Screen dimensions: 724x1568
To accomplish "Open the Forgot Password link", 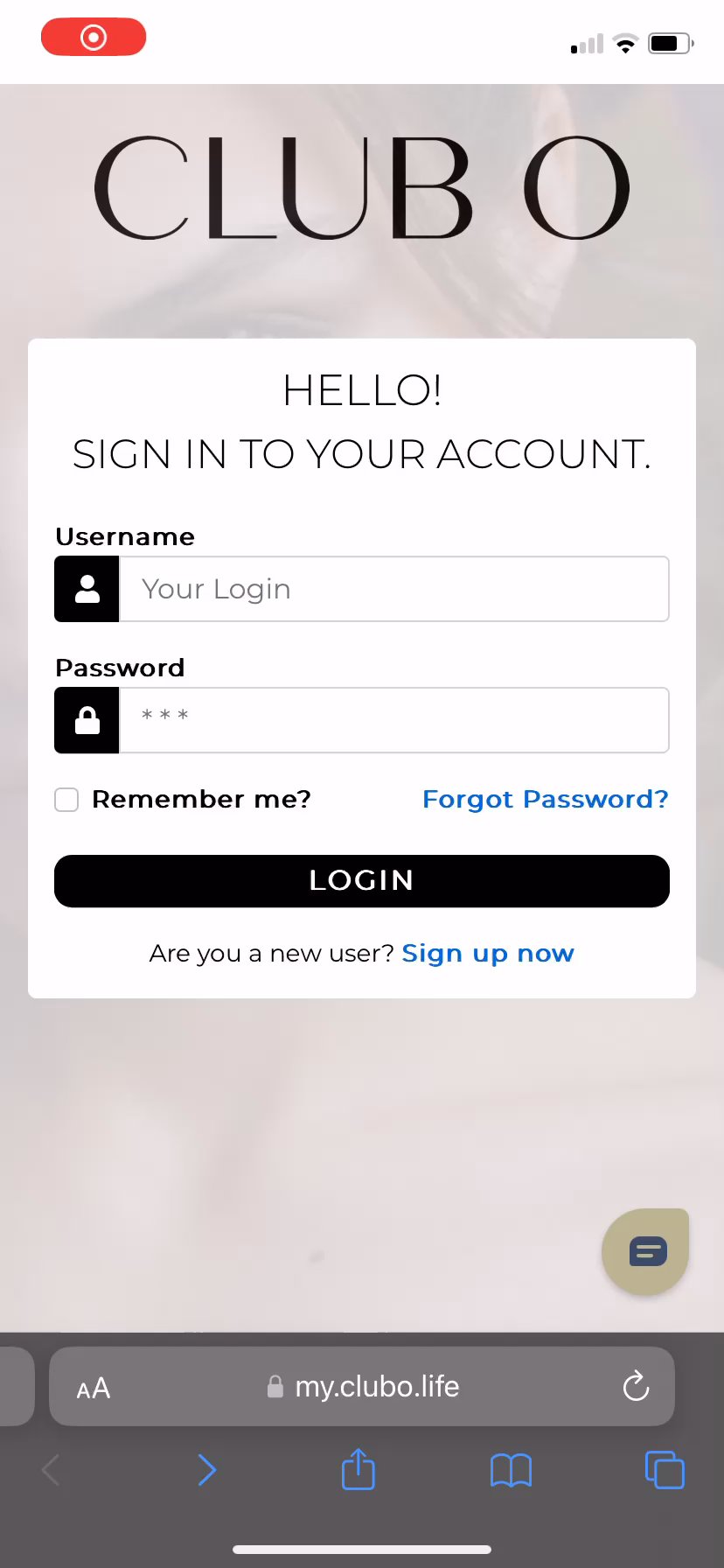I will 545,799.
